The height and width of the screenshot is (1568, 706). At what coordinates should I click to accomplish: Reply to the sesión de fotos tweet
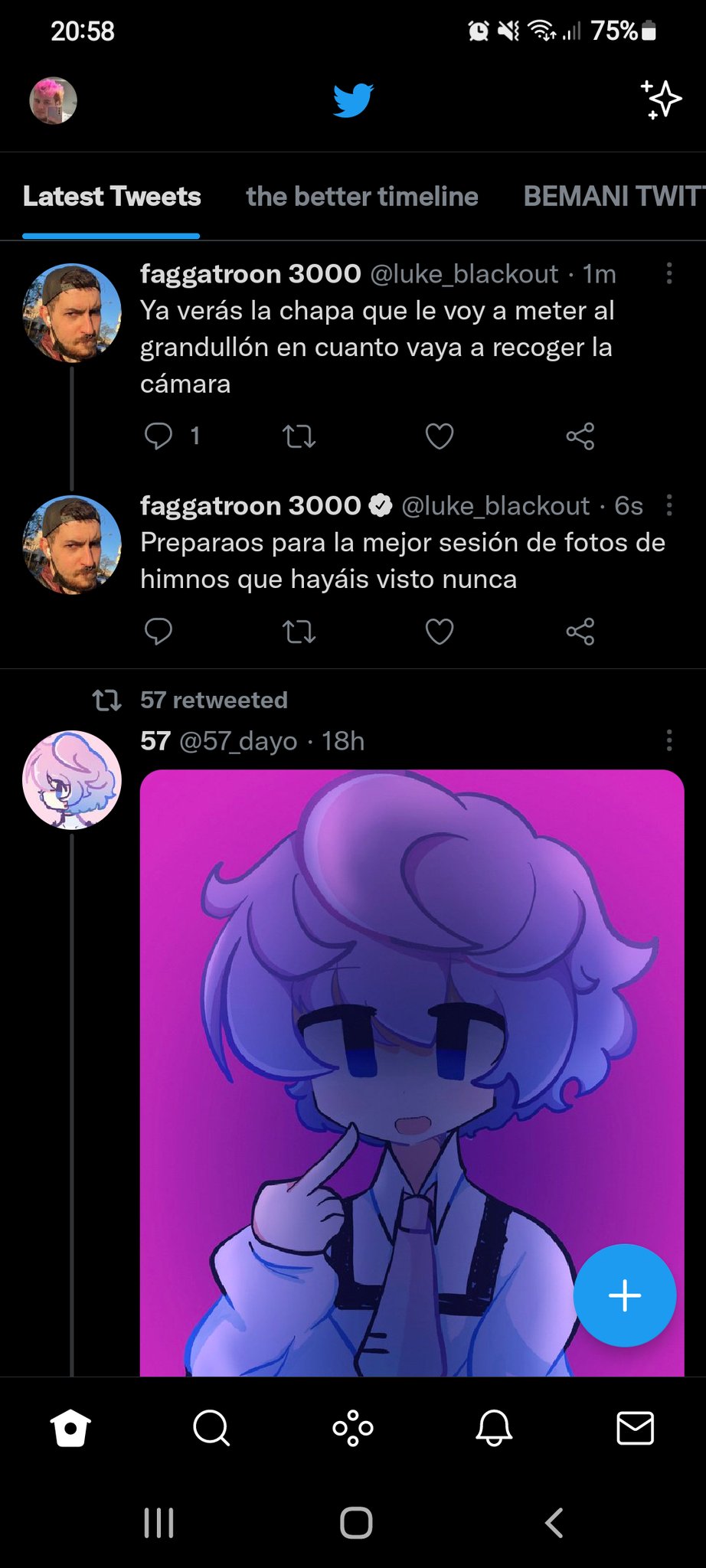click(x=159, y=632)
